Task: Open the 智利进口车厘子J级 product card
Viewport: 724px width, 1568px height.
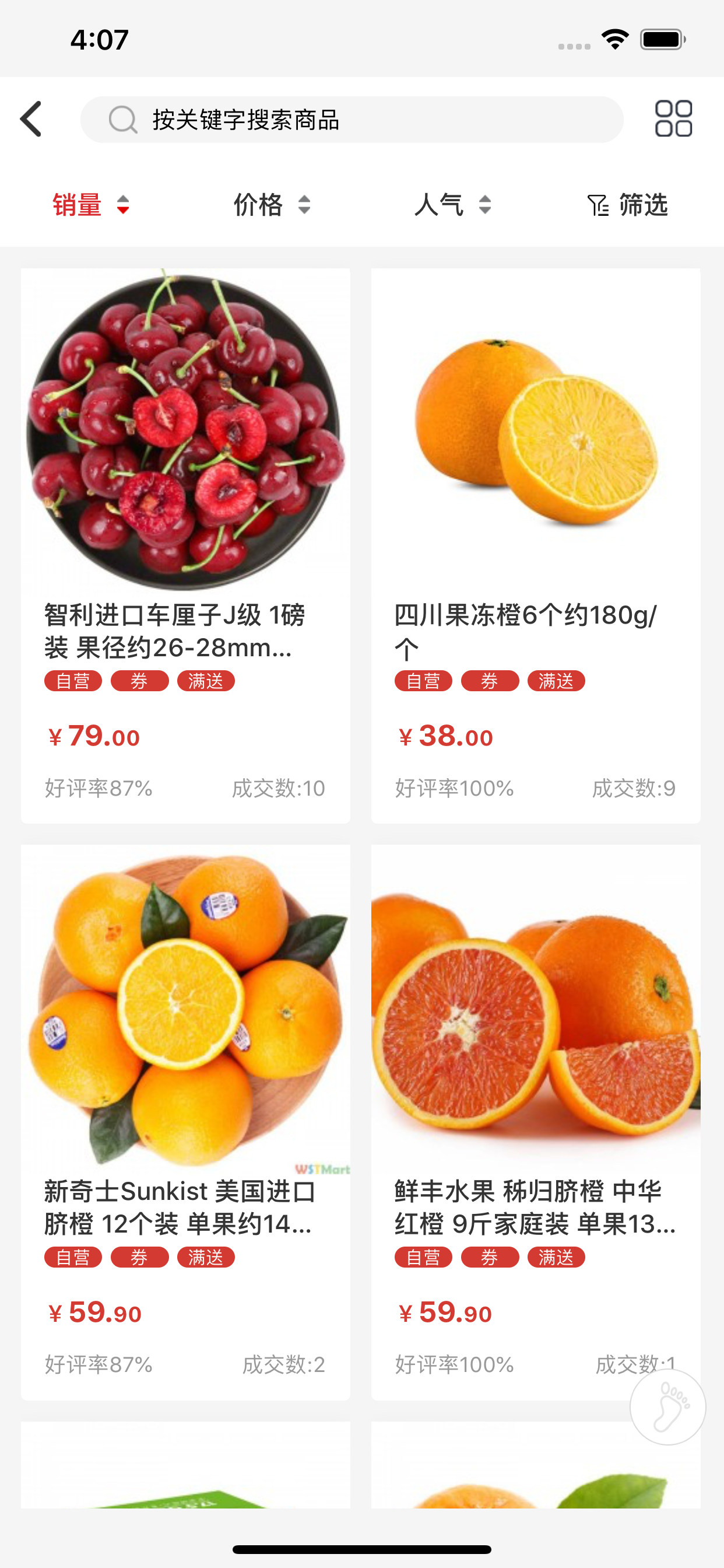Action: tap(185, 546)
